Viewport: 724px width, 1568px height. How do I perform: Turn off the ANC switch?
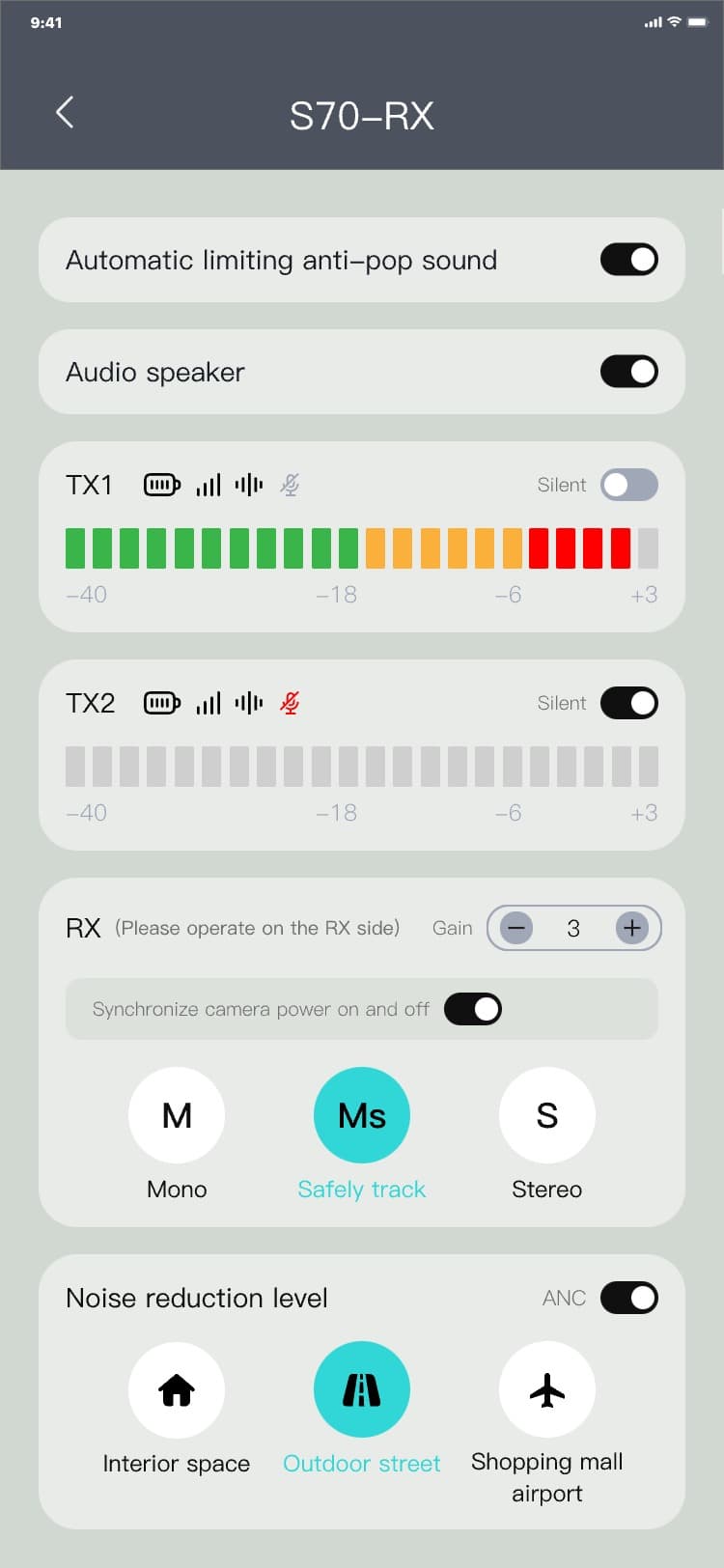[x=628, y=1298]
